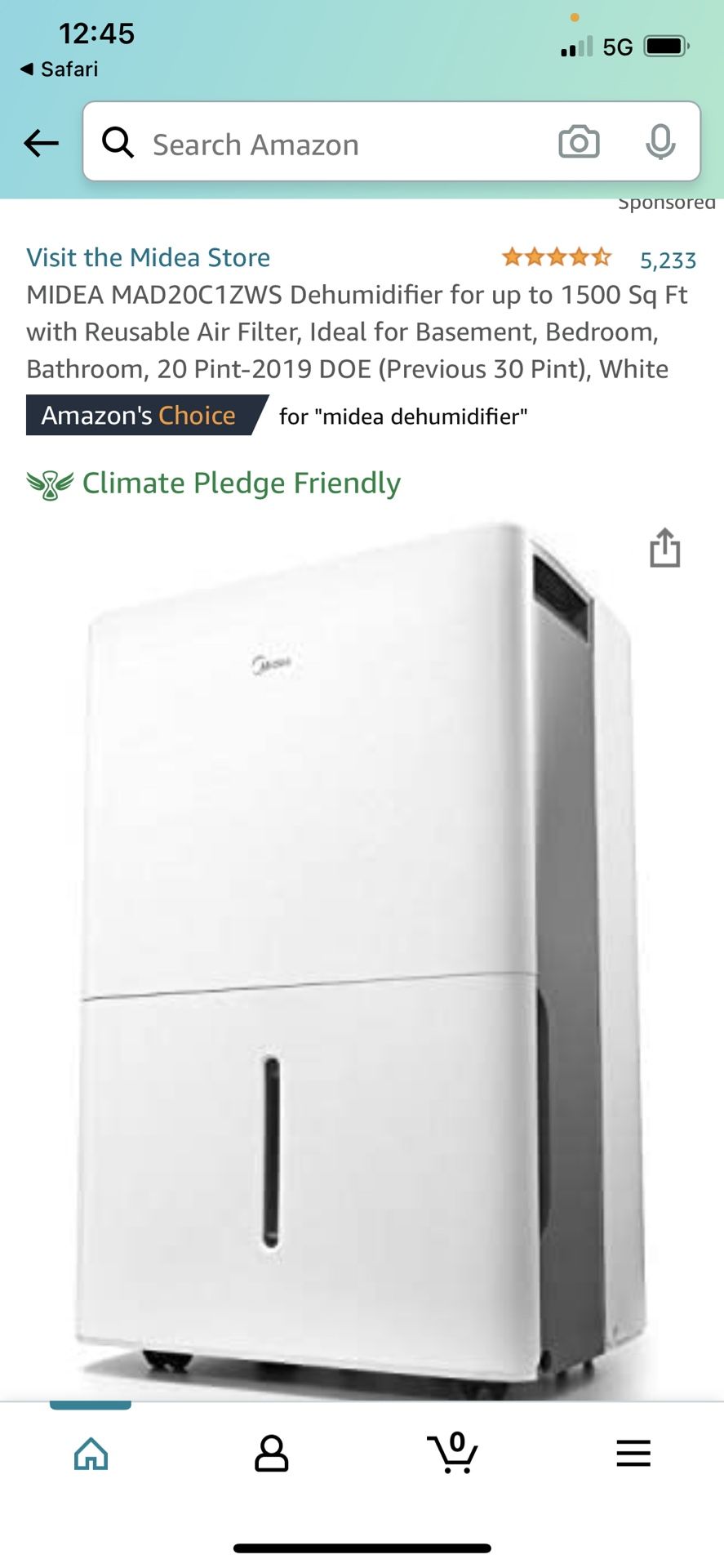The height and width of the screenshot is (1568, 724).
Task: Open the shopping cart
Action: (452, 1453)
